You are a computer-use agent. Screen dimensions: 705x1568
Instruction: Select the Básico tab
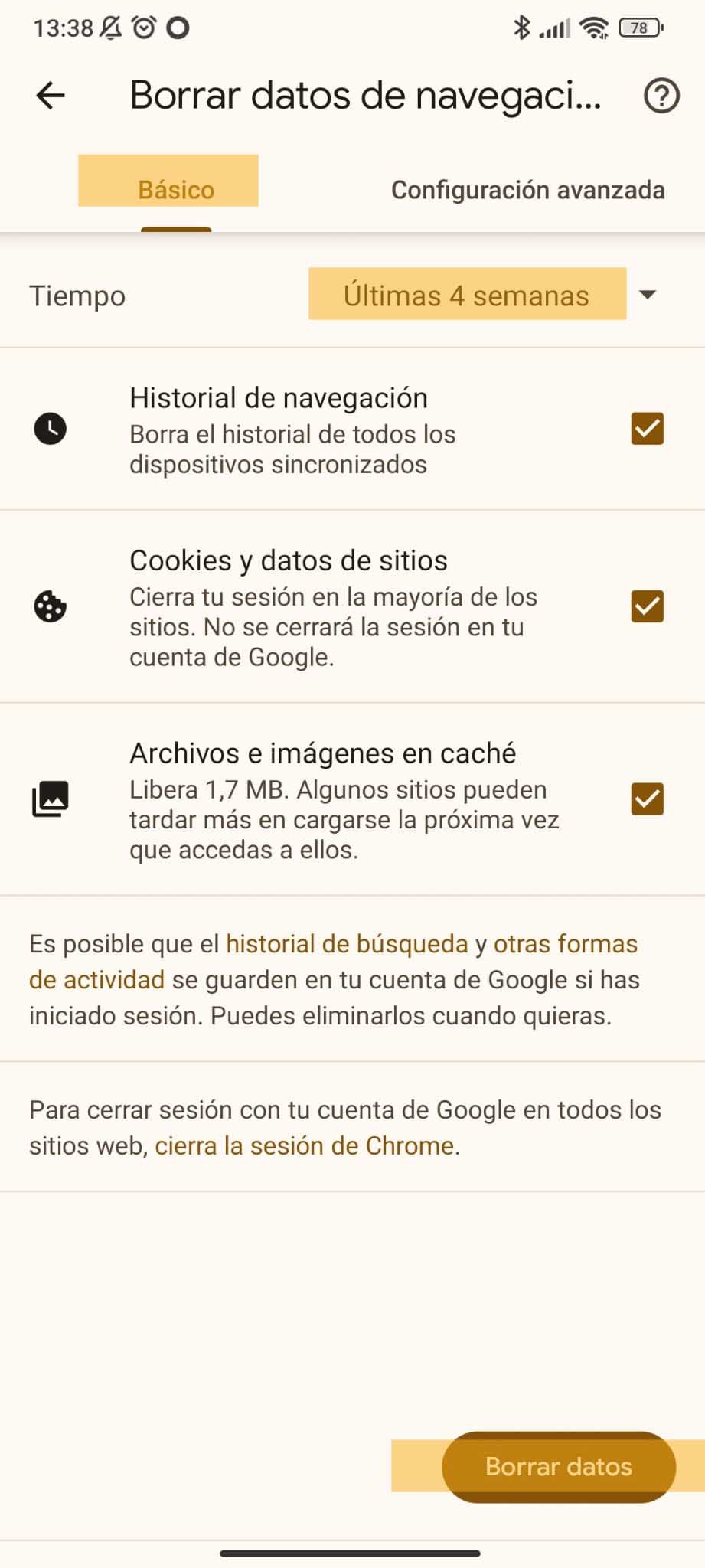click(175, 189)
